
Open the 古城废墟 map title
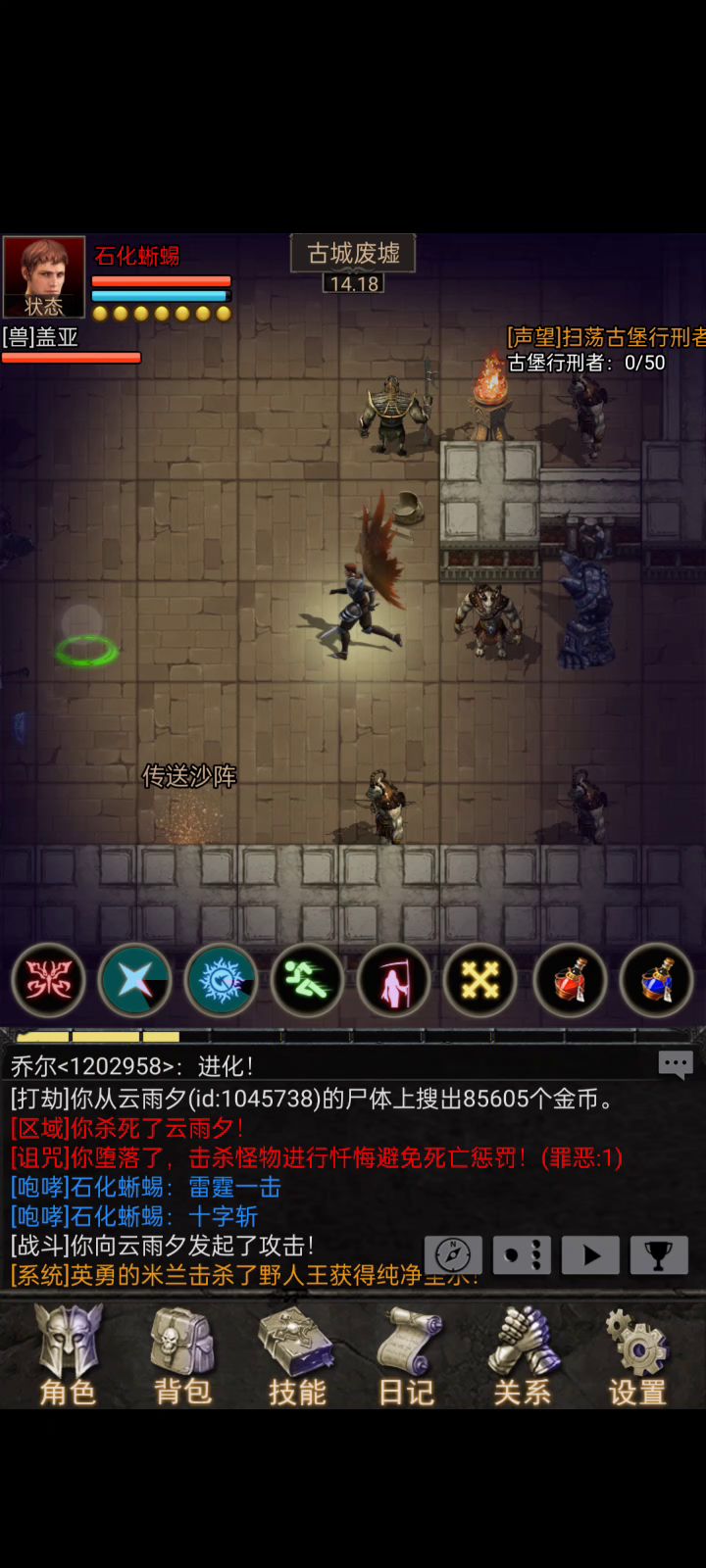(x=353, y=254)
